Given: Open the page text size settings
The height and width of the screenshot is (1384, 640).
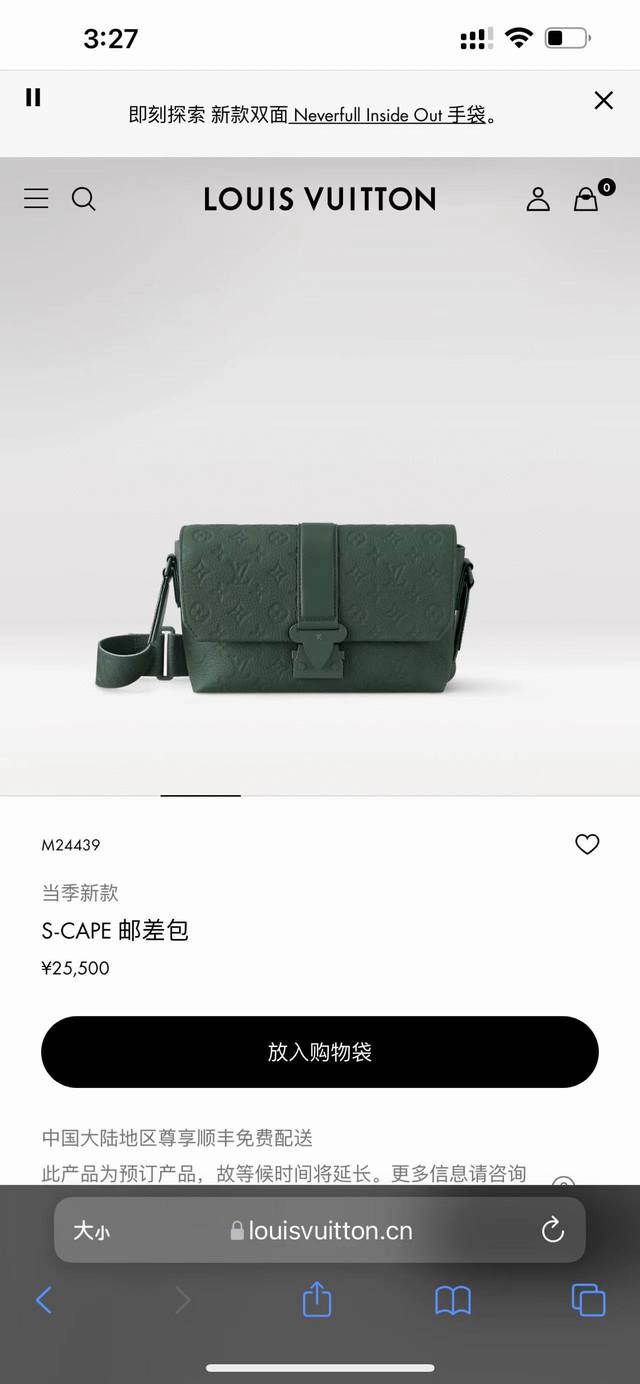Looking at the screenshot, I should pos(91,1231).
